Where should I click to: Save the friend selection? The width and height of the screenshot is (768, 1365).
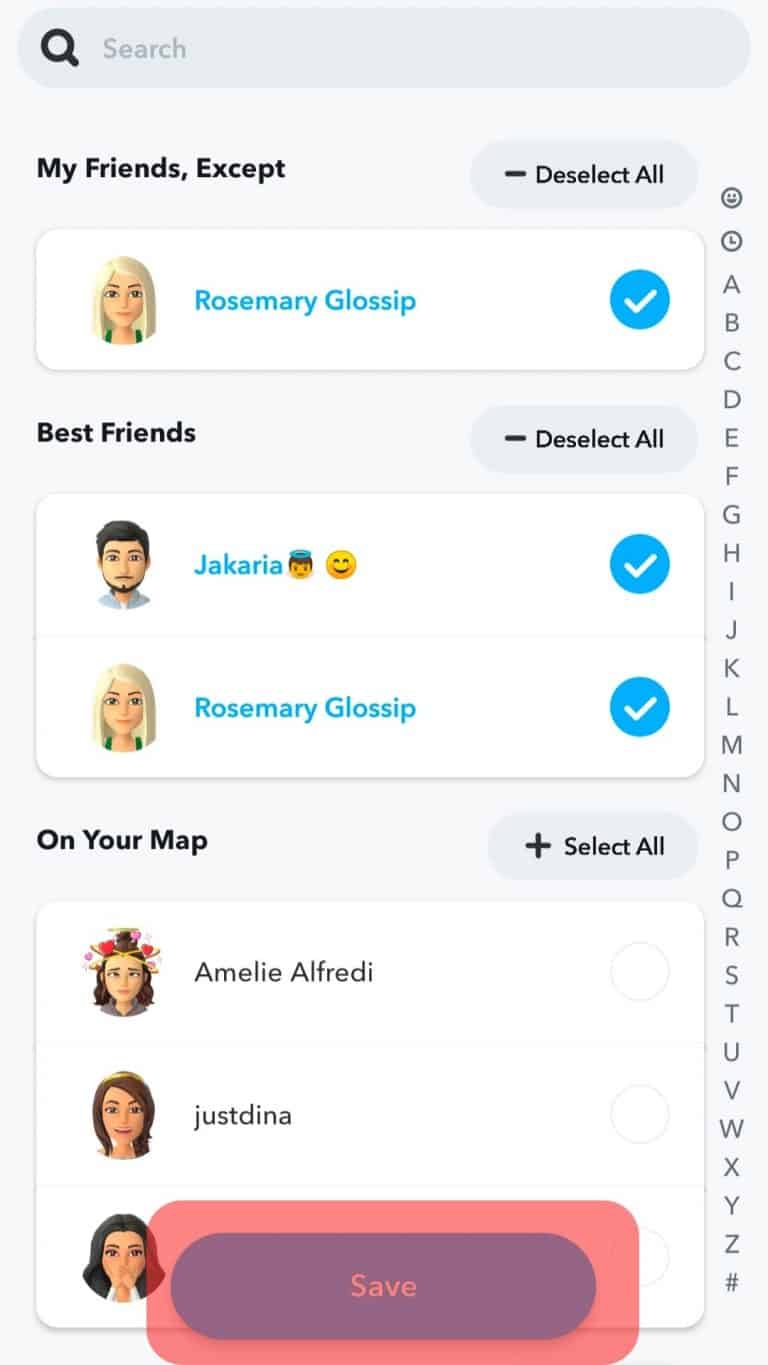tap(384, 1286)
